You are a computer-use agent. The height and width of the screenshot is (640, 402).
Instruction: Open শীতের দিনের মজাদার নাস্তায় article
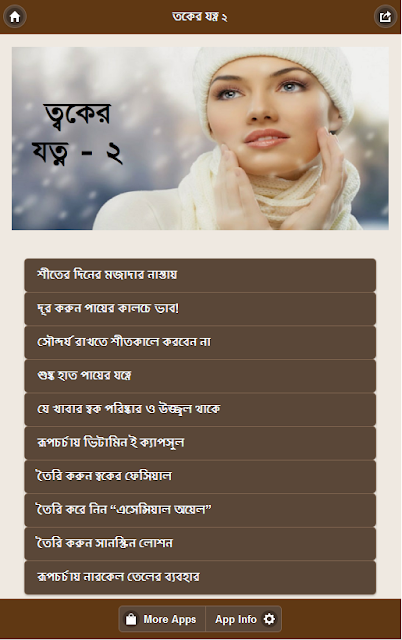pyautogui.click(x=200, y=275)
